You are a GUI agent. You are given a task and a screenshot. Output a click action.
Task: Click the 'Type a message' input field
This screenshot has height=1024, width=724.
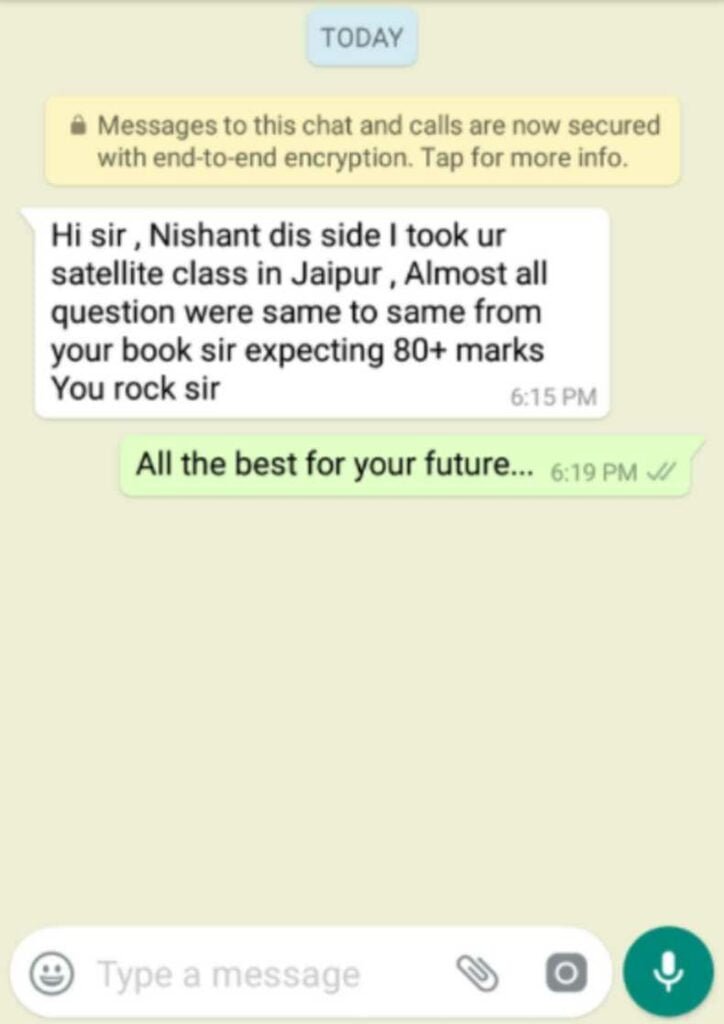click(x=230, y=970)
